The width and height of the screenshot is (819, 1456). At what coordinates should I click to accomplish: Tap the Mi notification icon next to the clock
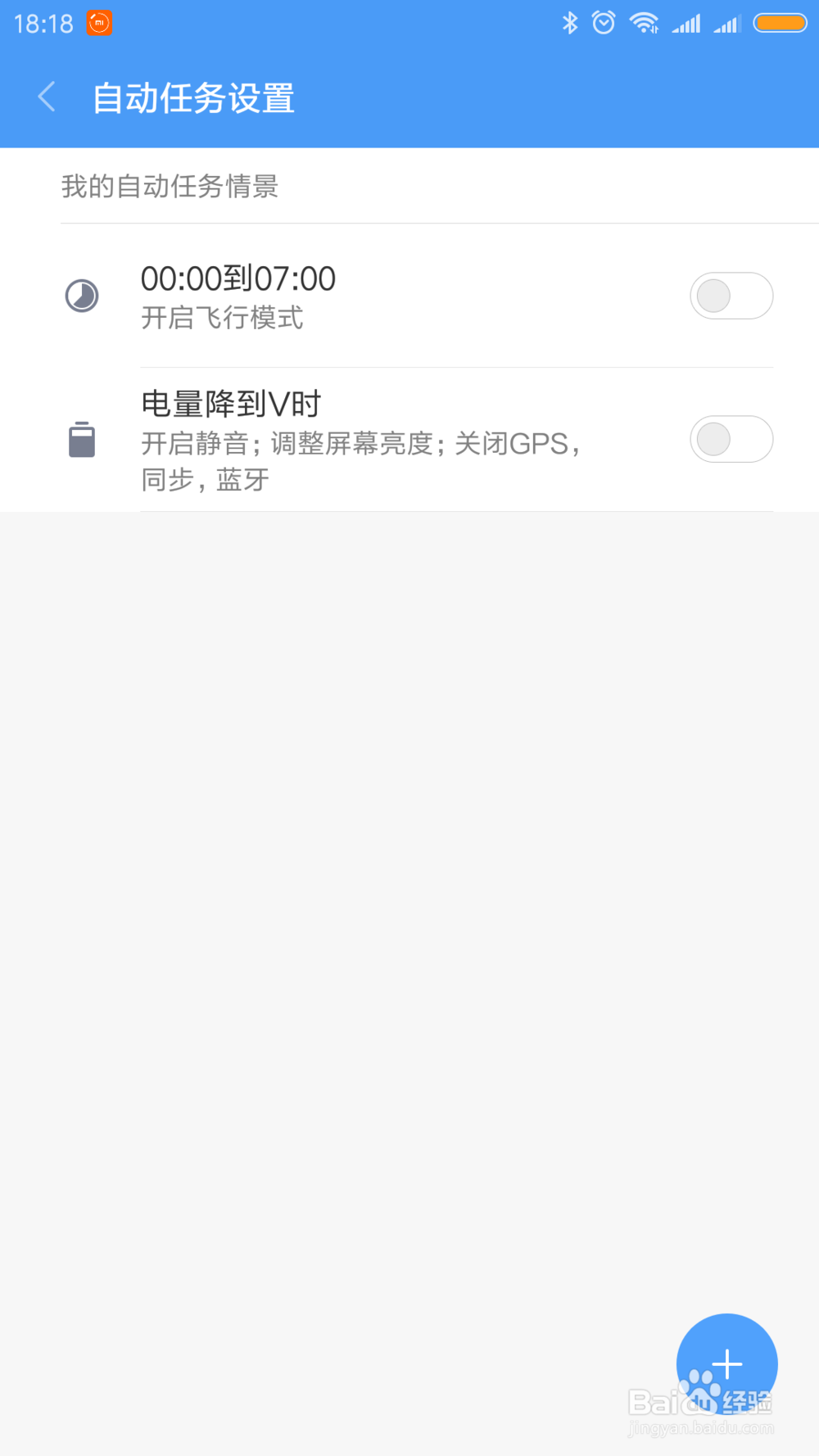(x=99, y=24)
